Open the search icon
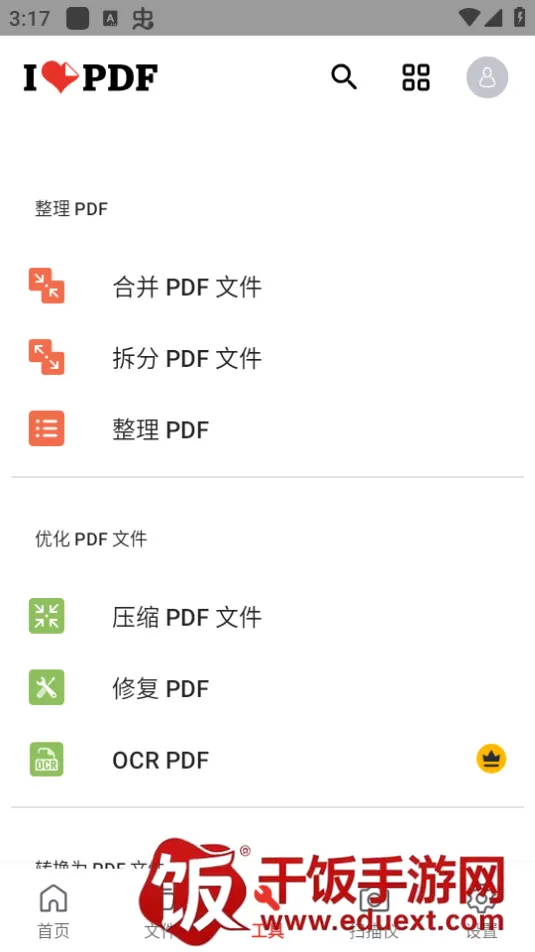The image size is (535, 952). click(344, 77)
